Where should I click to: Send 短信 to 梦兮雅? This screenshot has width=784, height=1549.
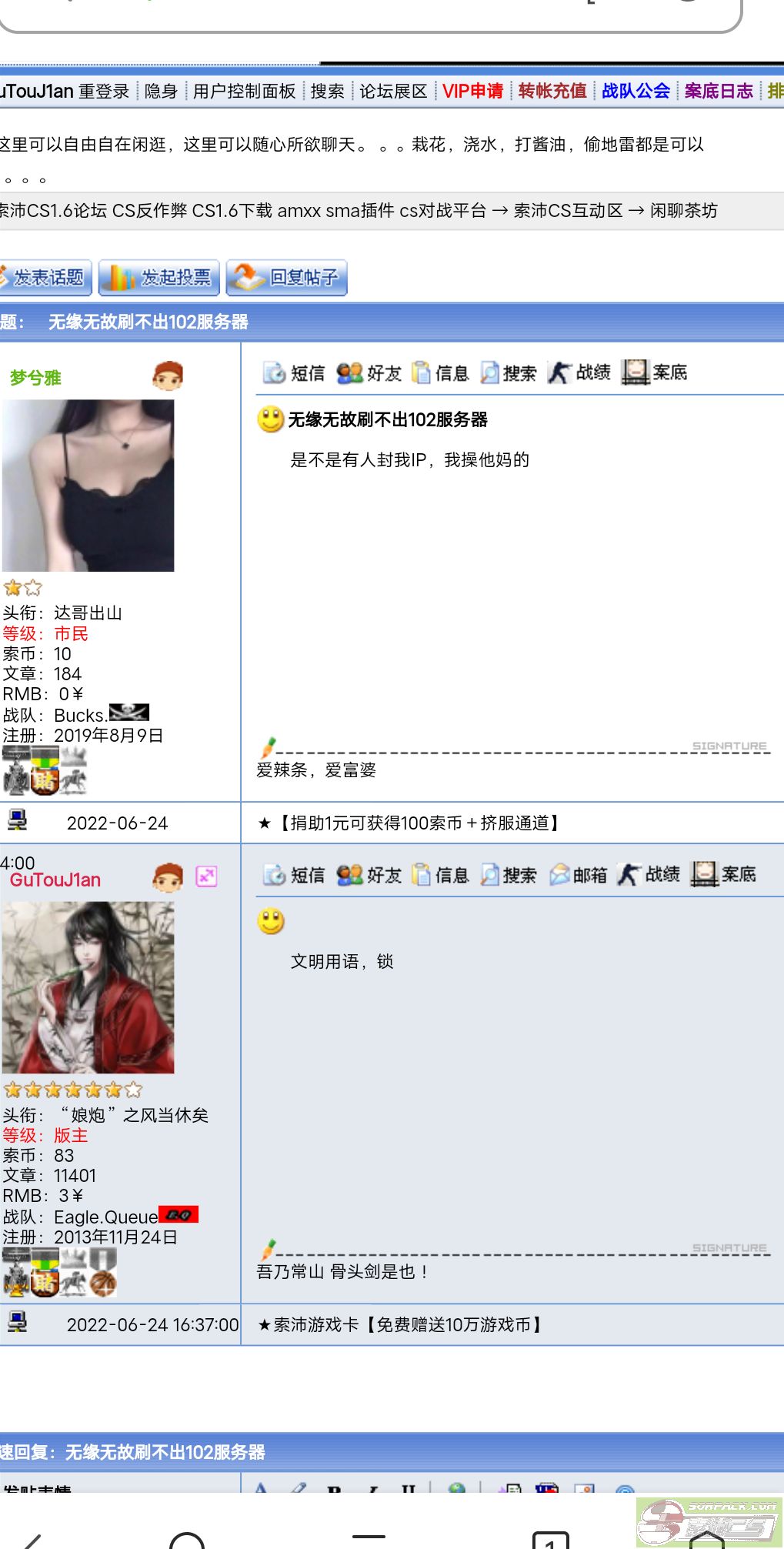click(x=294, y=373)
